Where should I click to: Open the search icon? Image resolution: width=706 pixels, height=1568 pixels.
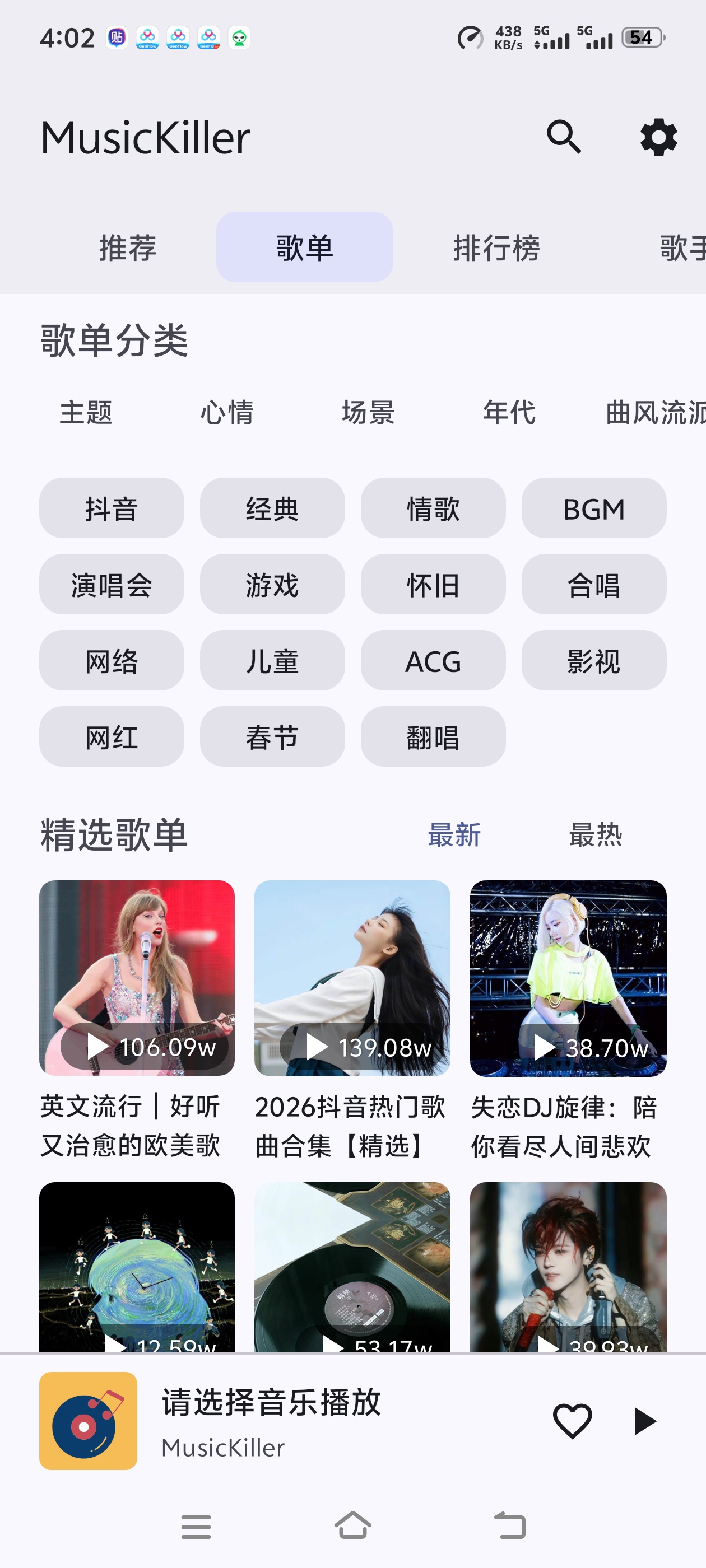[x=564, y=137]
